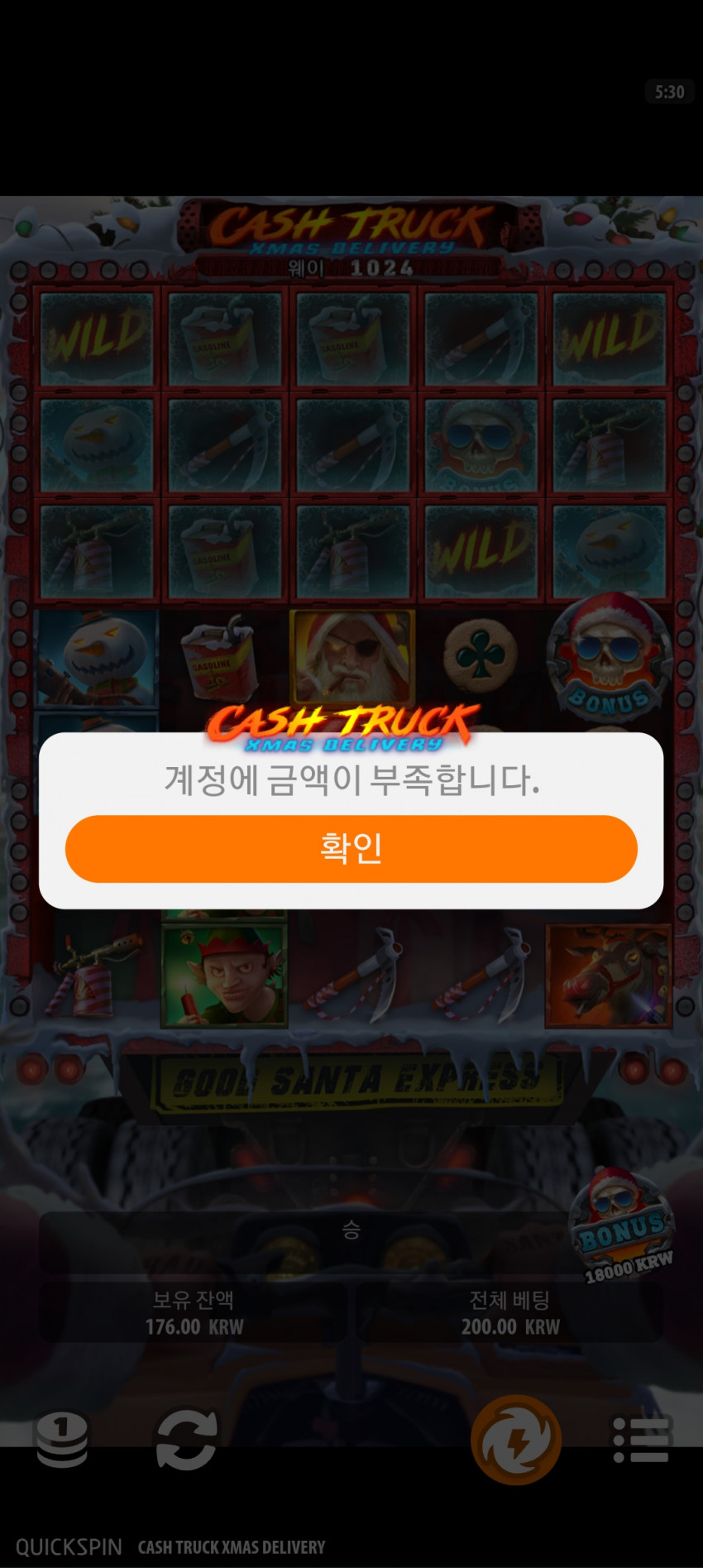Open the autoplay spin arrows

(187, 1441)
